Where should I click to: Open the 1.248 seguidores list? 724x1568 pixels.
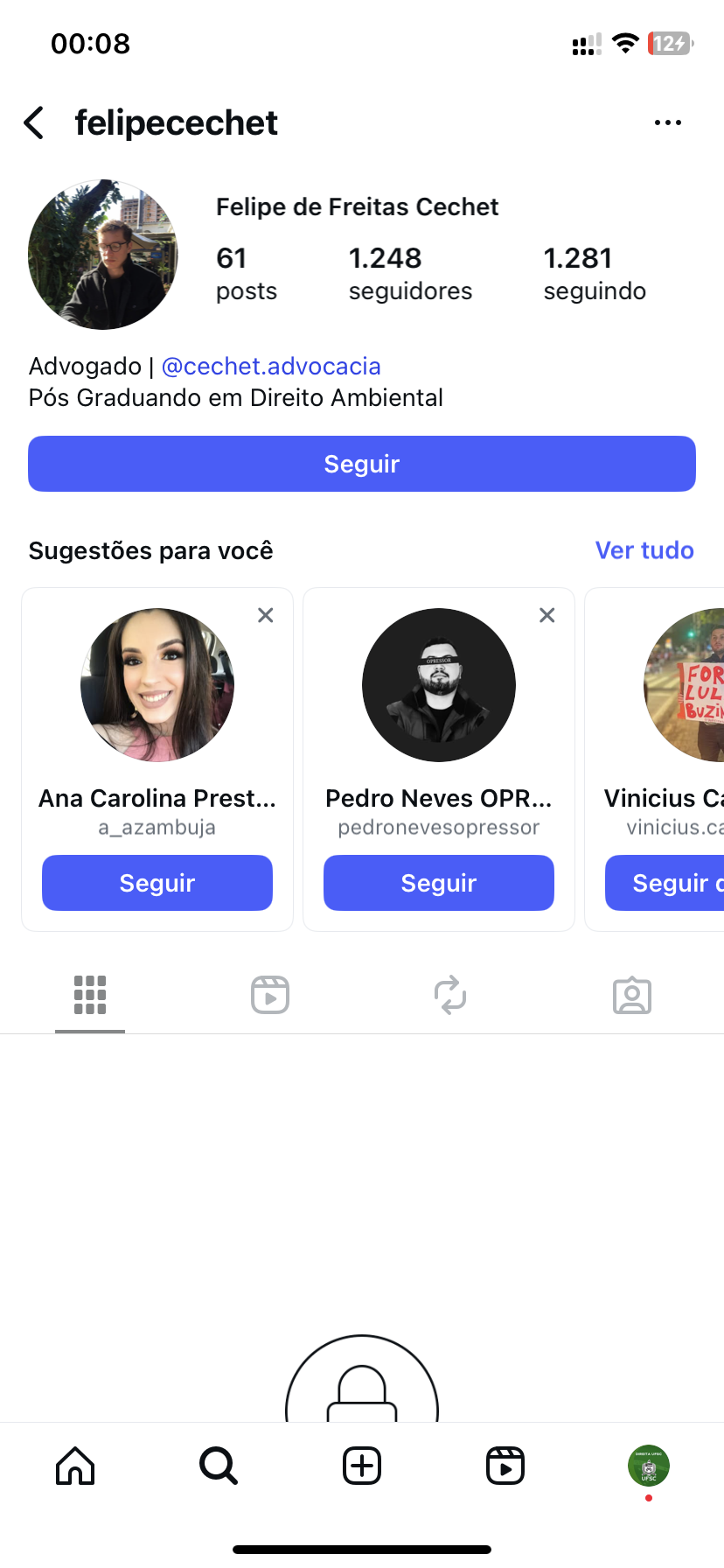click(409, 274)
